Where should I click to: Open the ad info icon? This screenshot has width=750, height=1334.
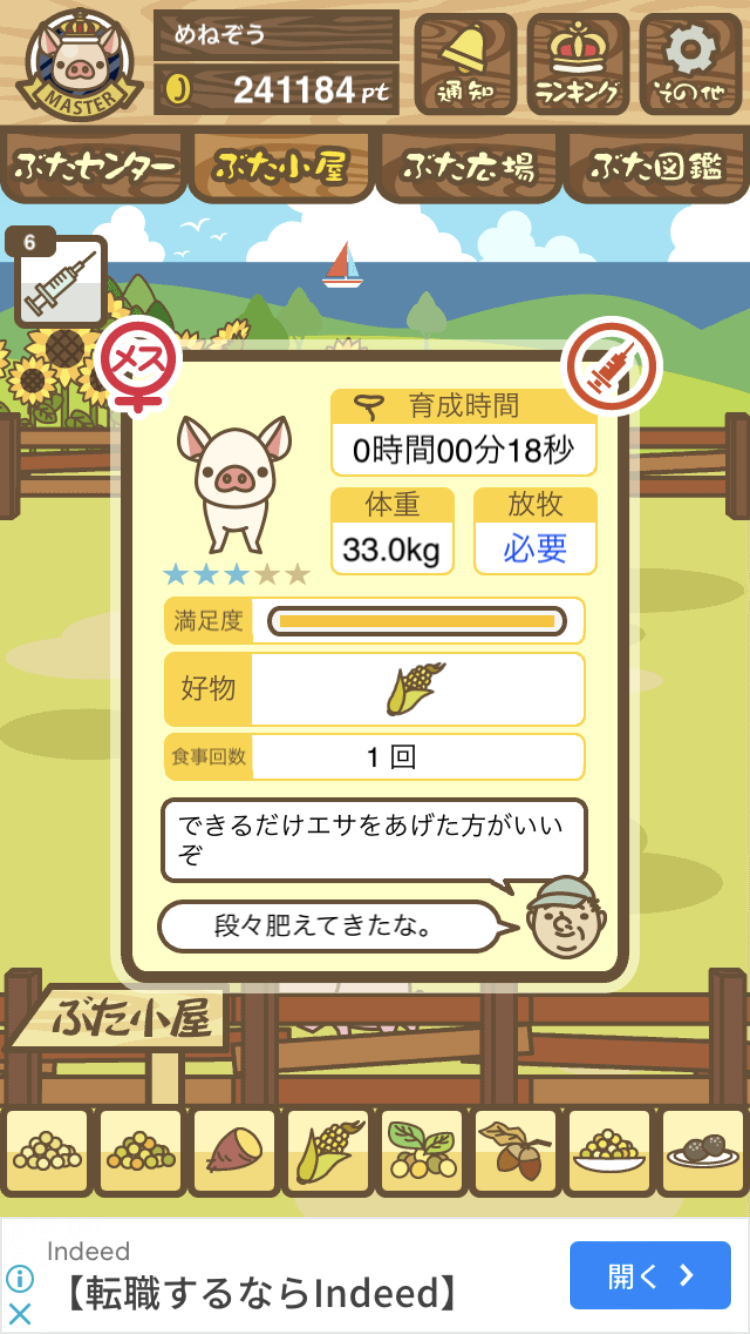coord(19,1279)
